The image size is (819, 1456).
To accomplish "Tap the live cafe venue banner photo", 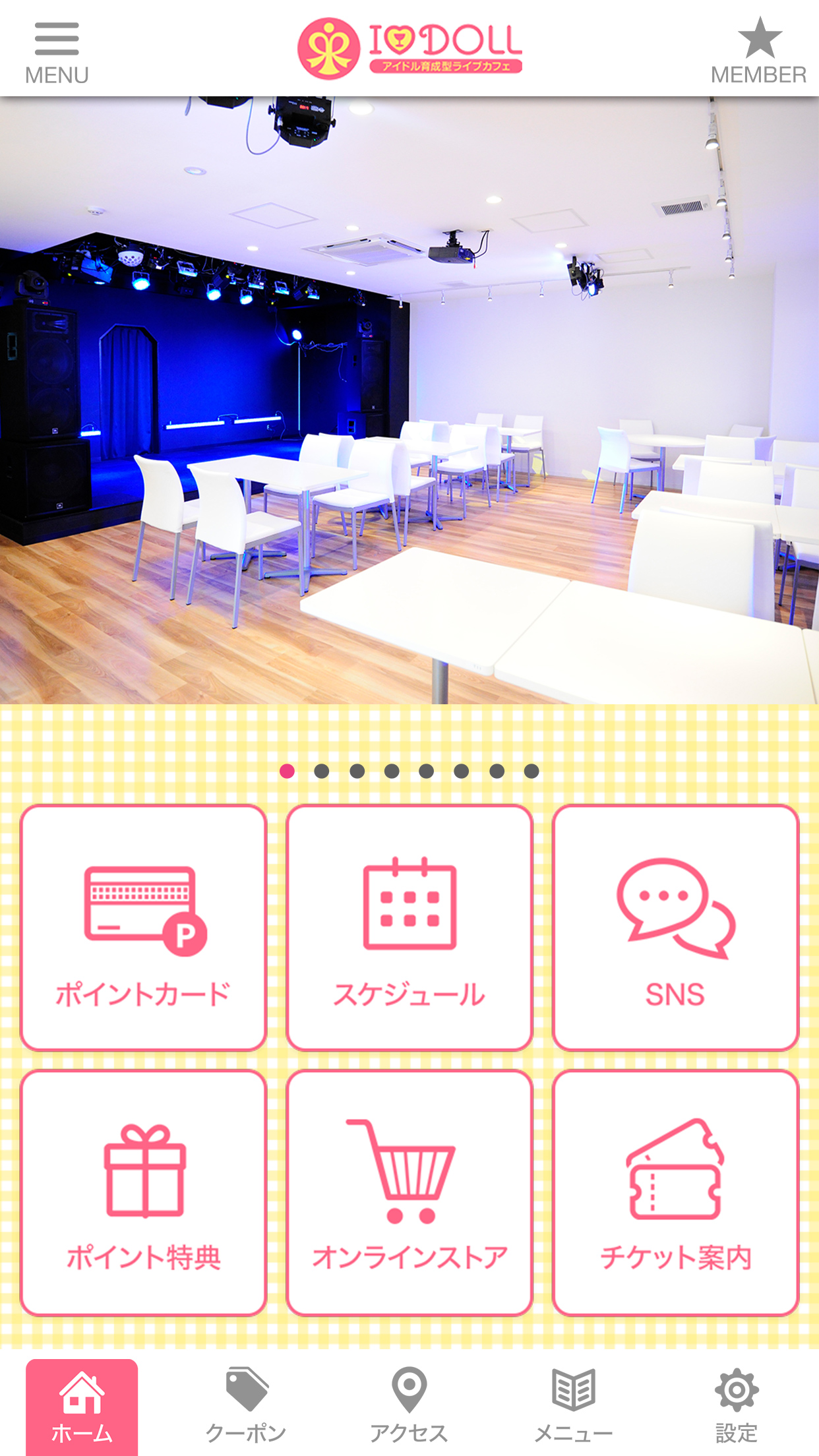I will 409,400.
